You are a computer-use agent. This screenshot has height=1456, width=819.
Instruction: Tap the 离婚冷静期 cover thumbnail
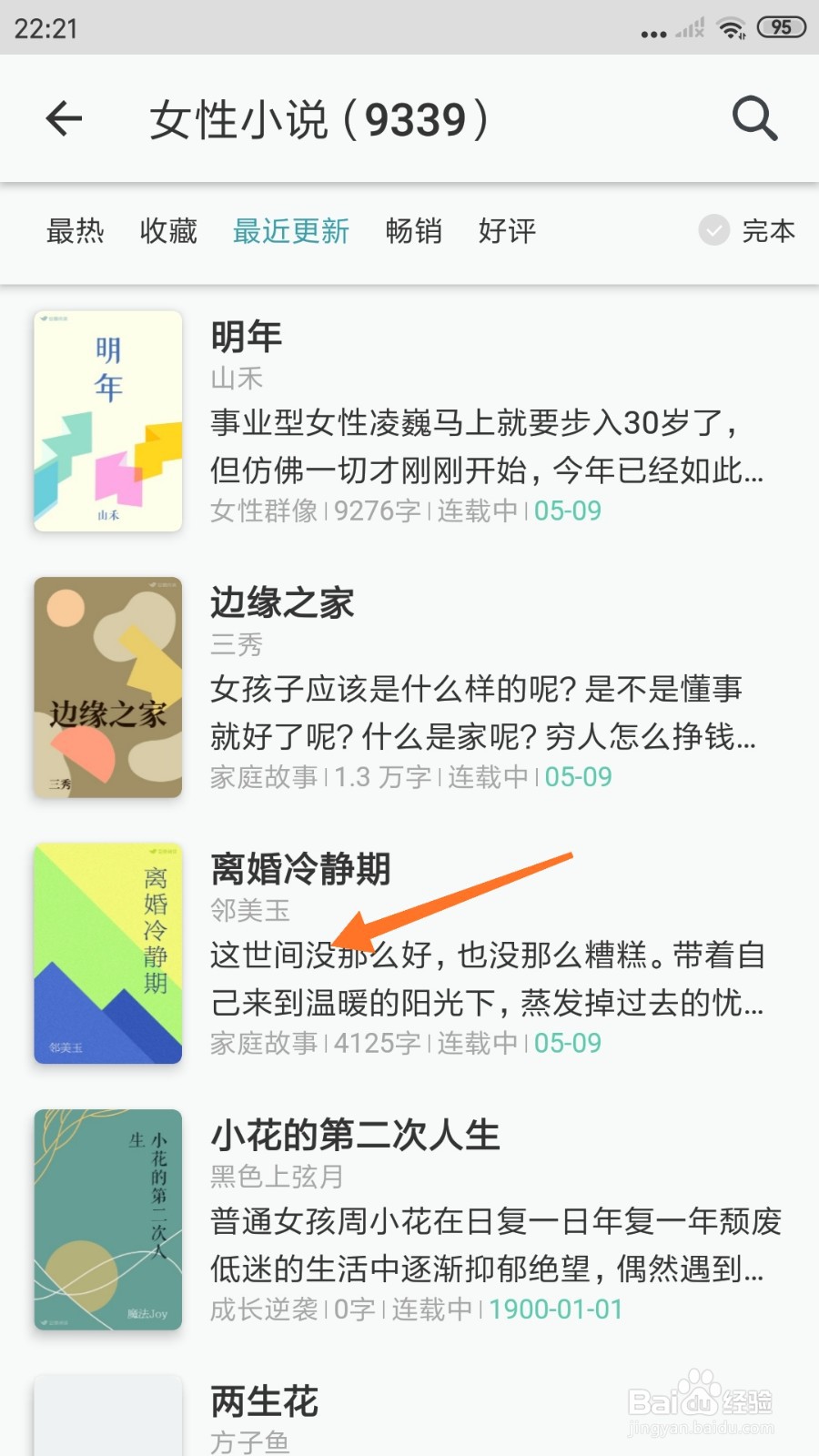pyautogui.click(x=107, y=954)
